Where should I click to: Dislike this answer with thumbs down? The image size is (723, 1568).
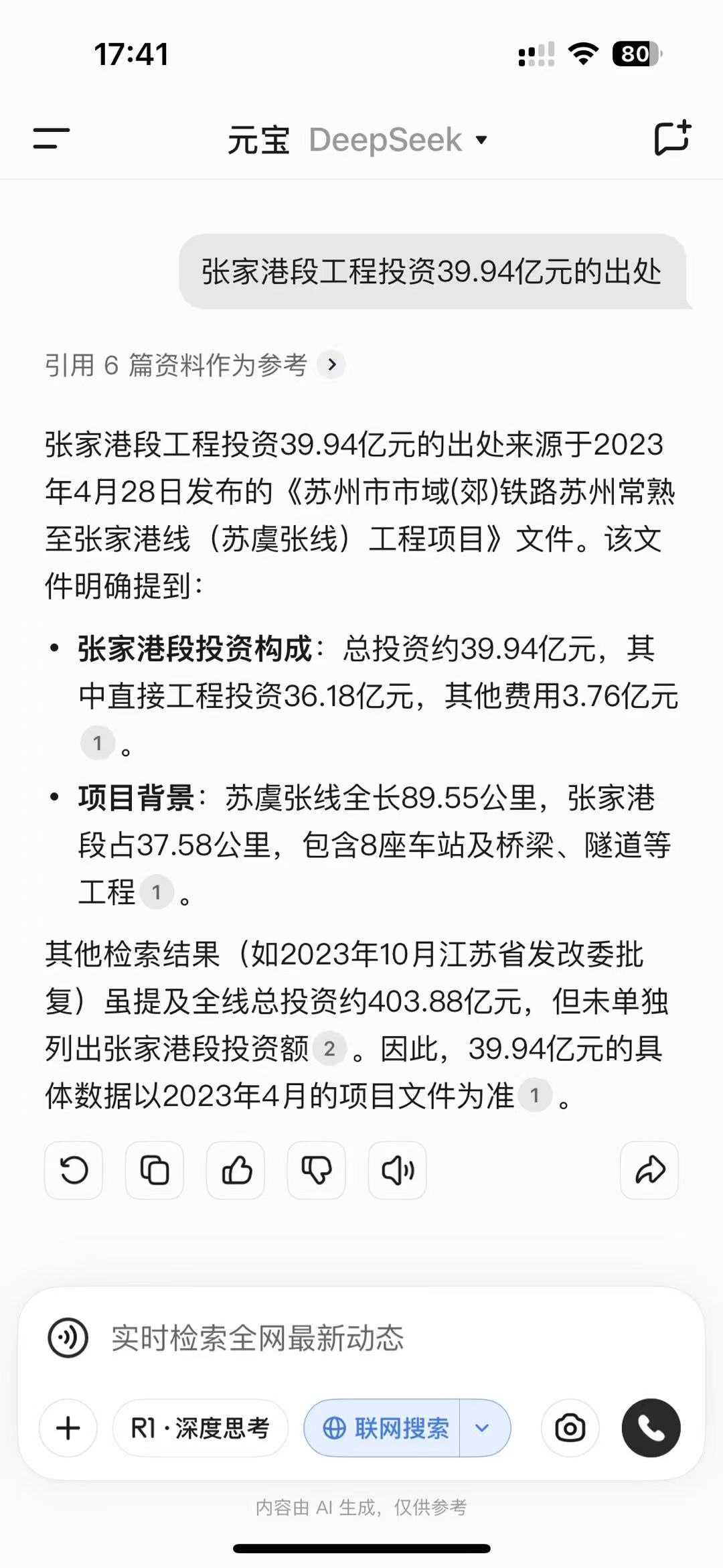point(317,1170)
